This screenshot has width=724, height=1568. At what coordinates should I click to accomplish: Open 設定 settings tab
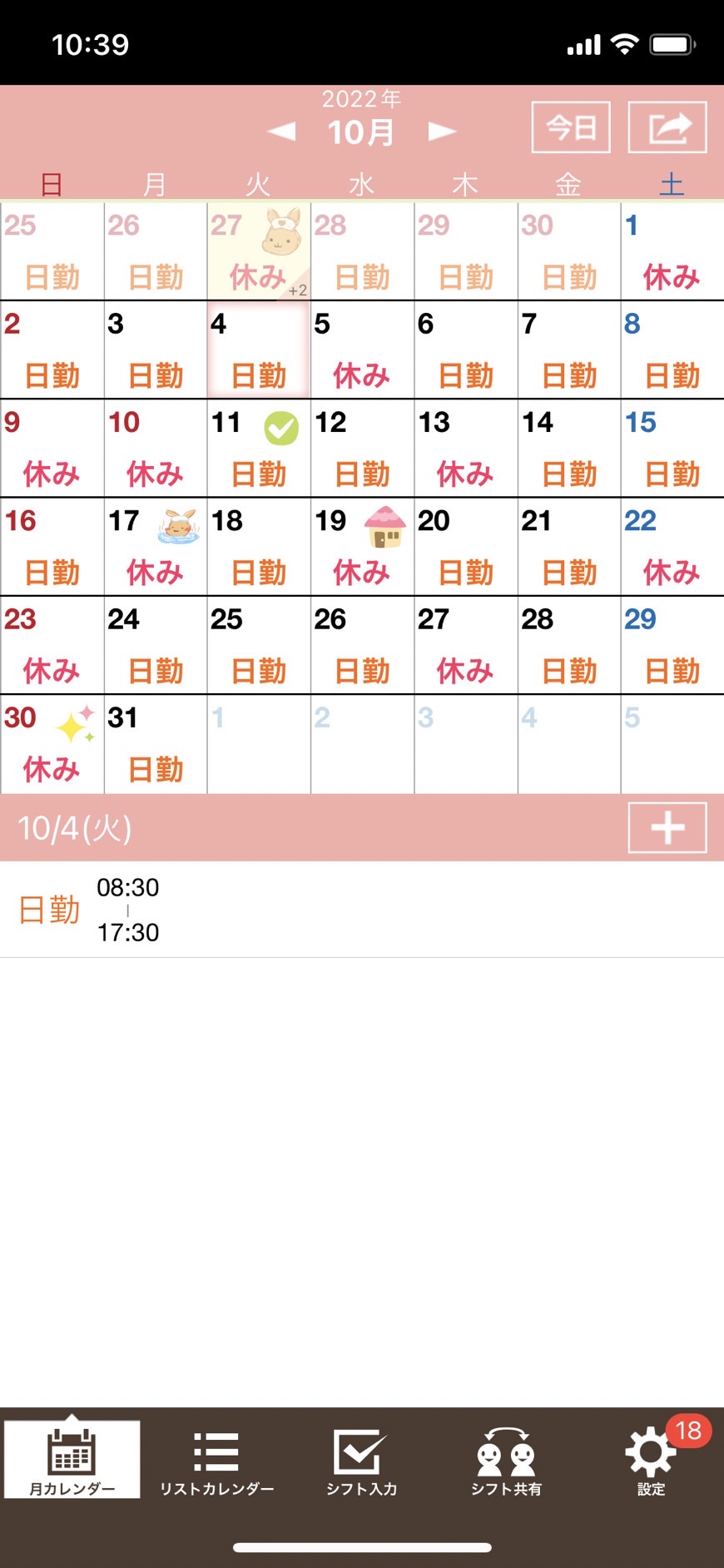tap(651, 1462)
